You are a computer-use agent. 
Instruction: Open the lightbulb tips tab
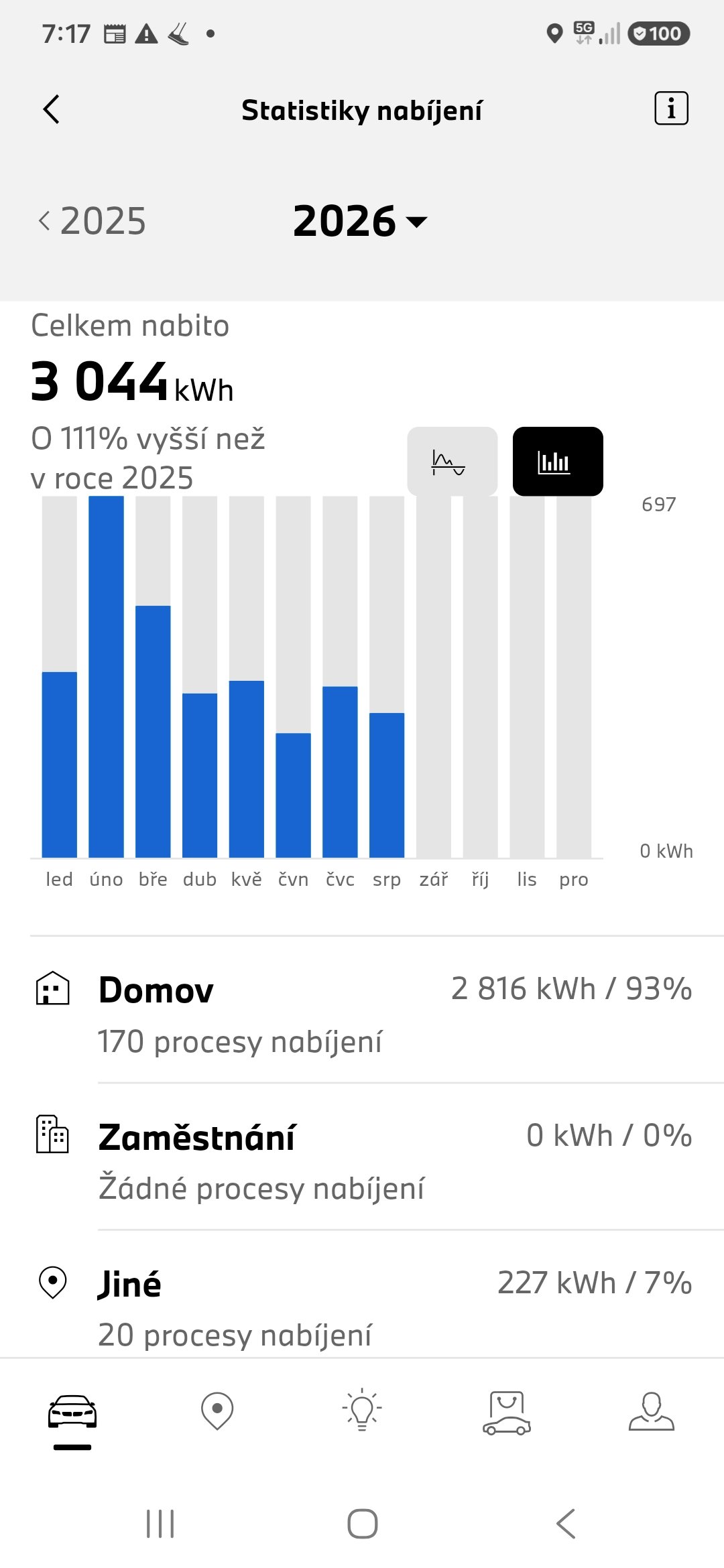point(362,1409)
